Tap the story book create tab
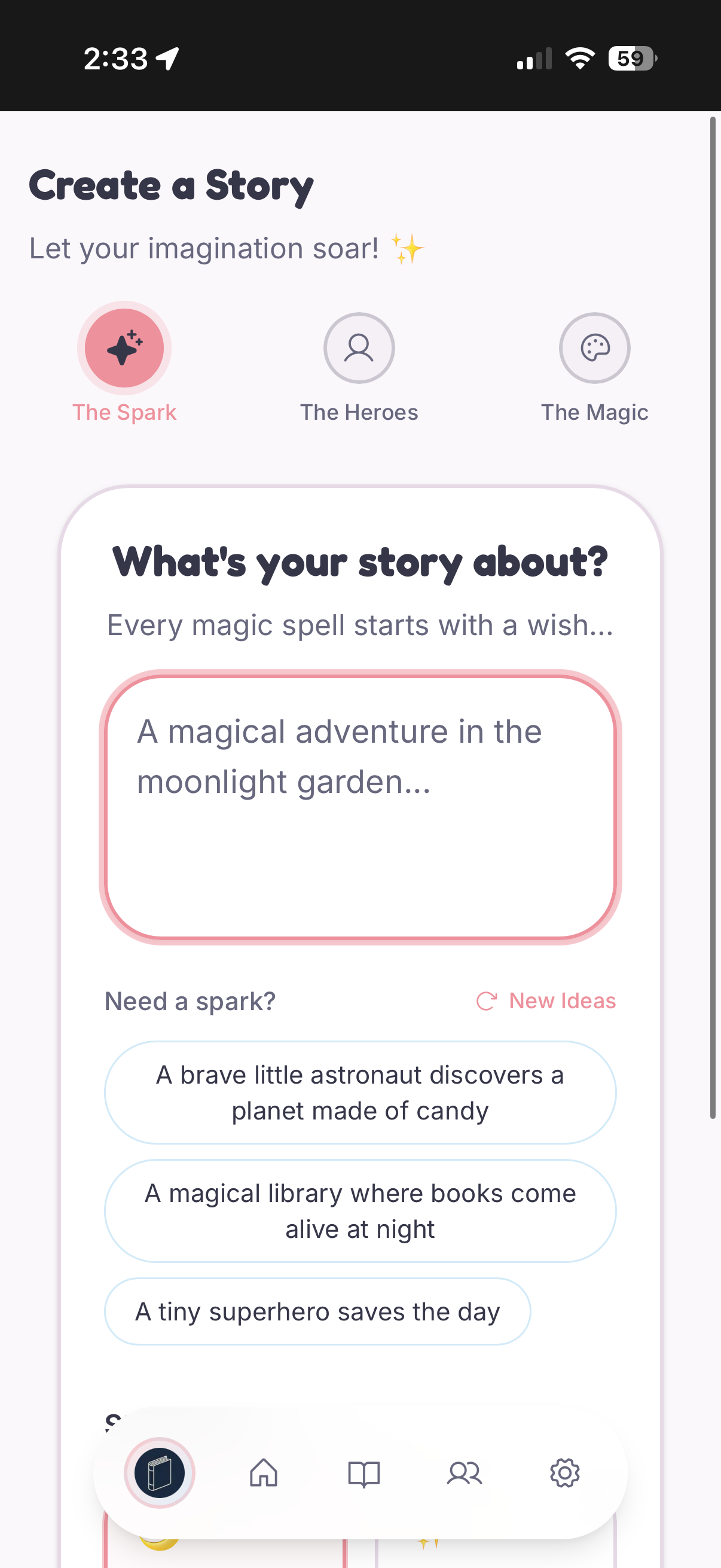 pyautogui.click(x=160, y=1473)
